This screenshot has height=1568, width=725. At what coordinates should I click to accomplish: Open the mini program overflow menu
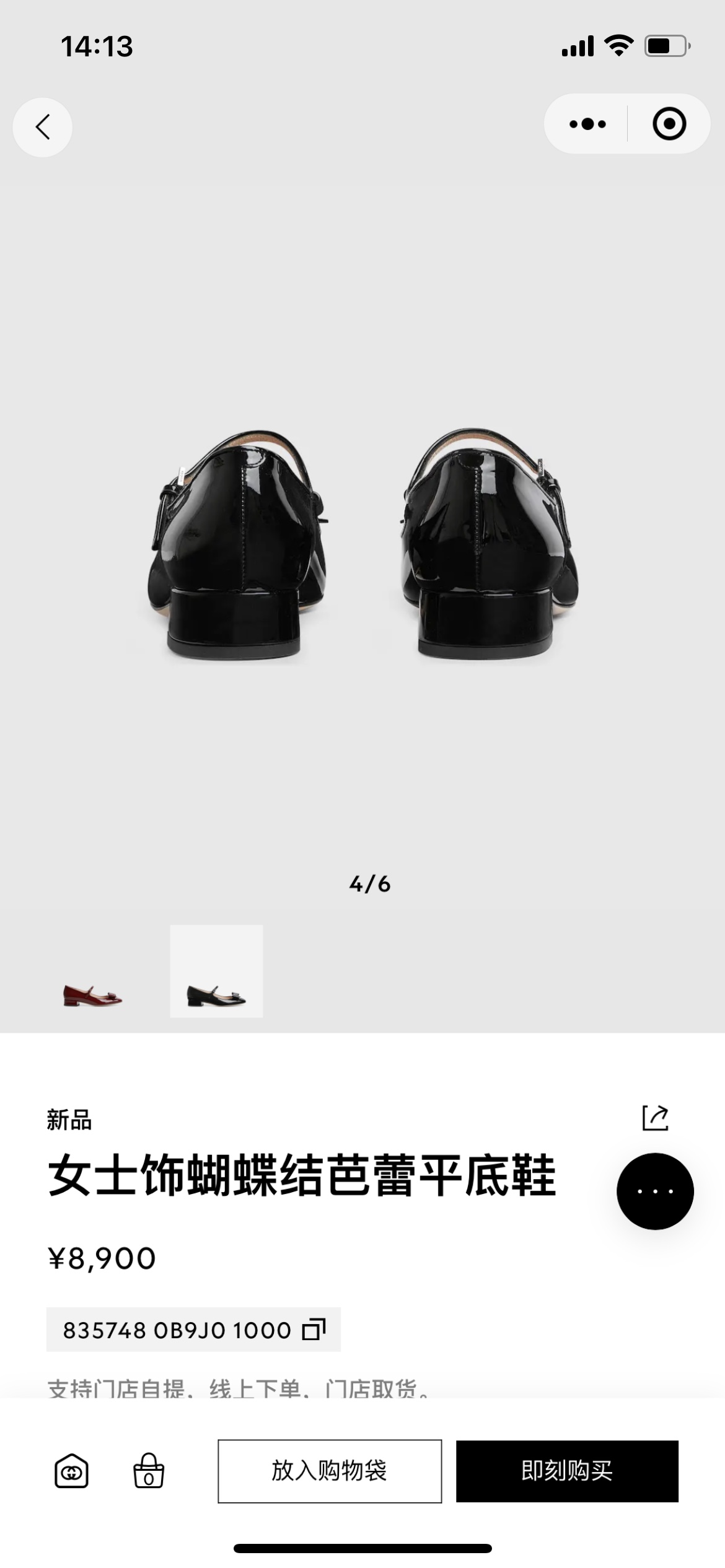pyautogui.click(x=587, y=124)
